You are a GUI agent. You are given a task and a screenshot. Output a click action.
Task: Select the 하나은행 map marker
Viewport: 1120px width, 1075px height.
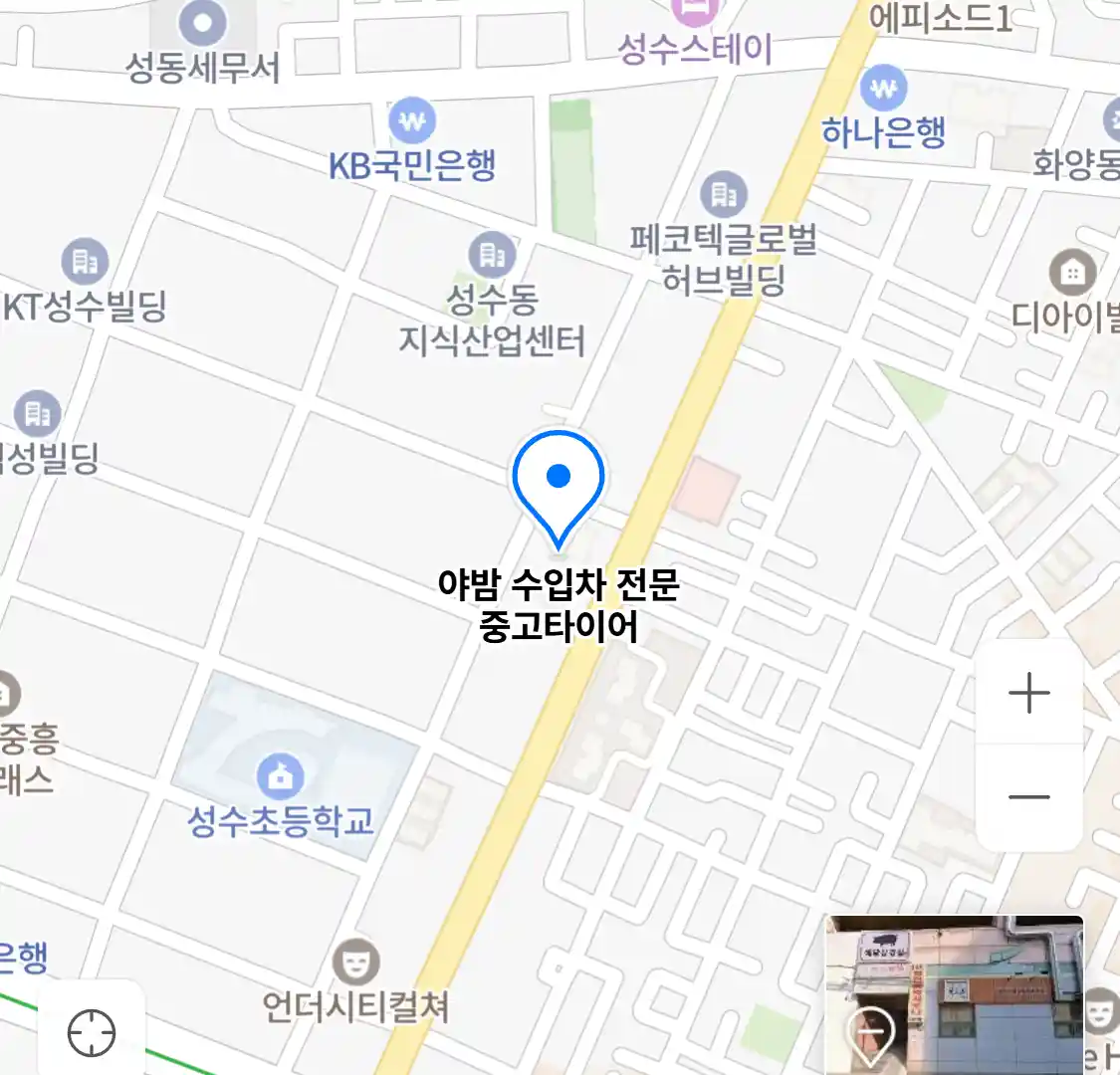click(x=883, y=90)
